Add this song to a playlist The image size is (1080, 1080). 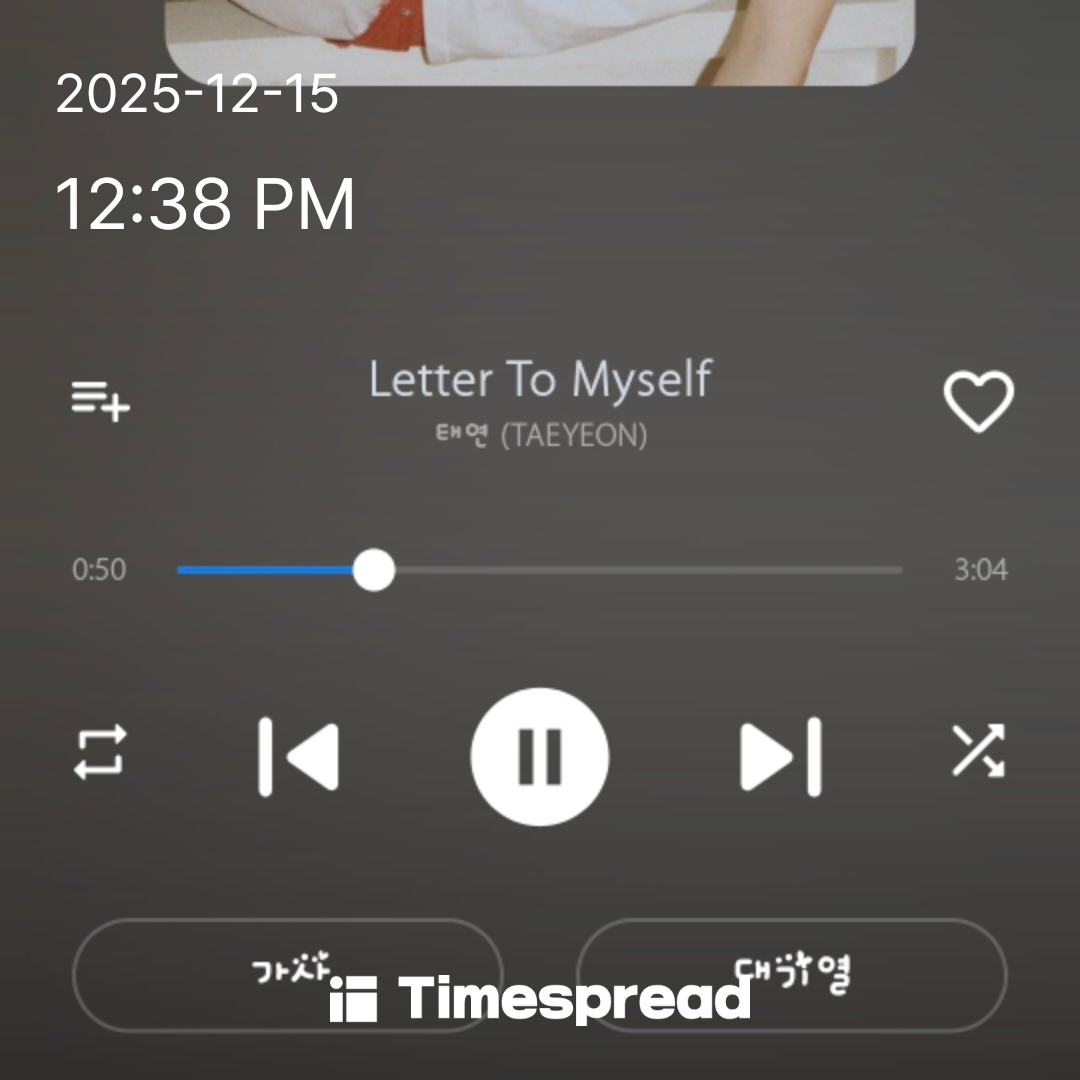(x=101, y=401)
